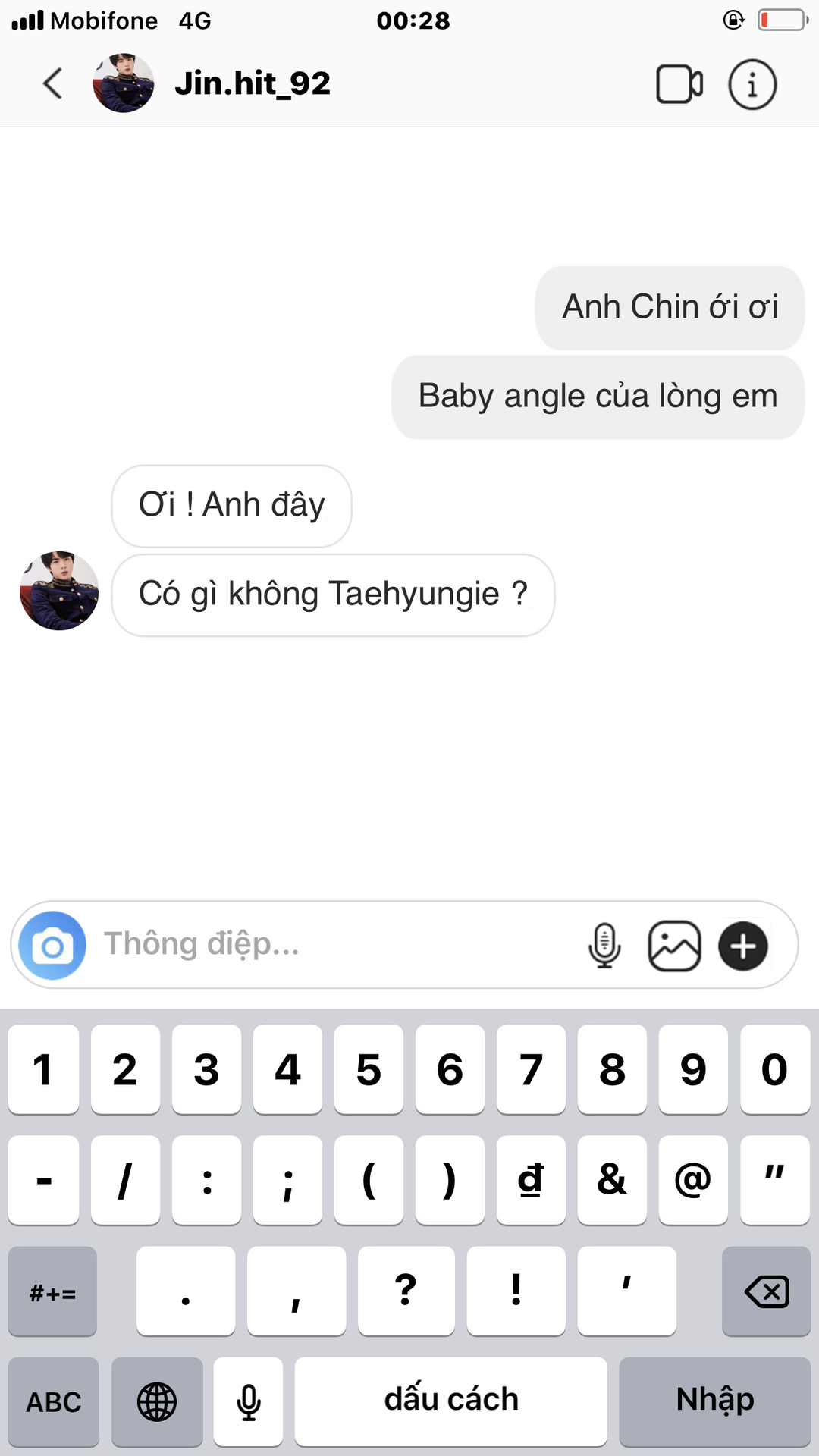The height and width of the screenshot is (1456, 819).
Task: Open more attachment options with the plus icon
Action: point(743,946)
